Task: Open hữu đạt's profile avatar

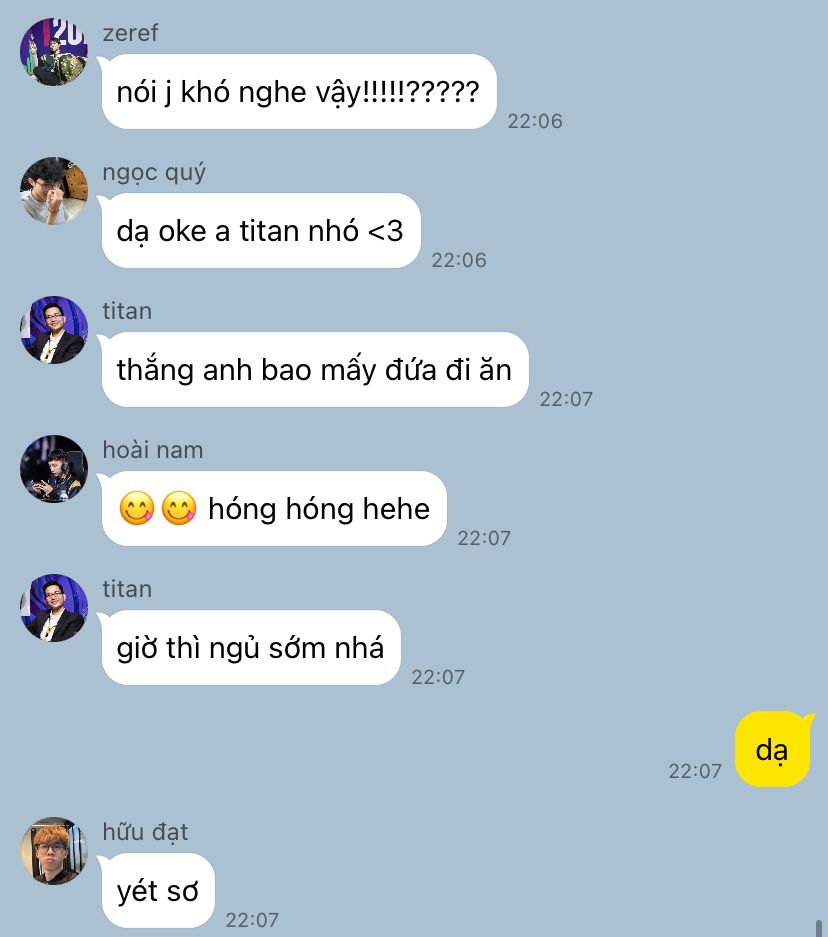Action: tap(54, 851)
